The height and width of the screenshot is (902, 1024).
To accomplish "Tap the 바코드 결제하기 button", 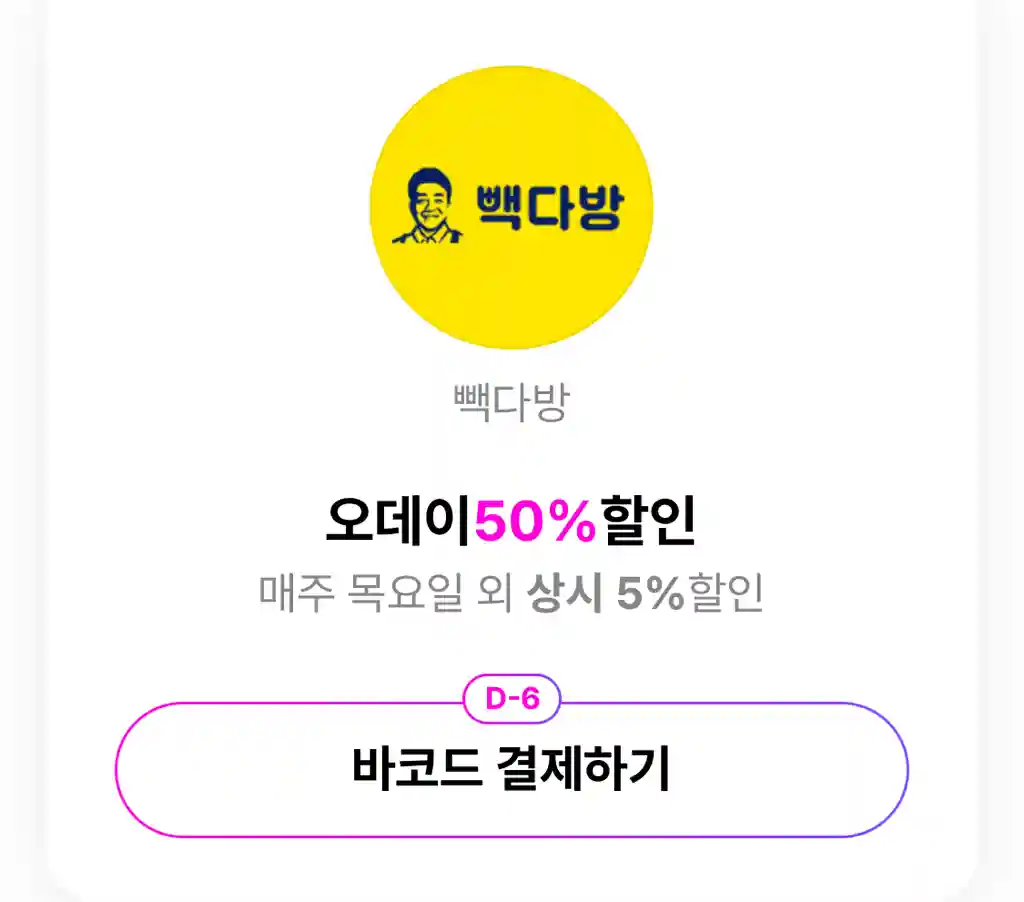I will click(511, 770).
